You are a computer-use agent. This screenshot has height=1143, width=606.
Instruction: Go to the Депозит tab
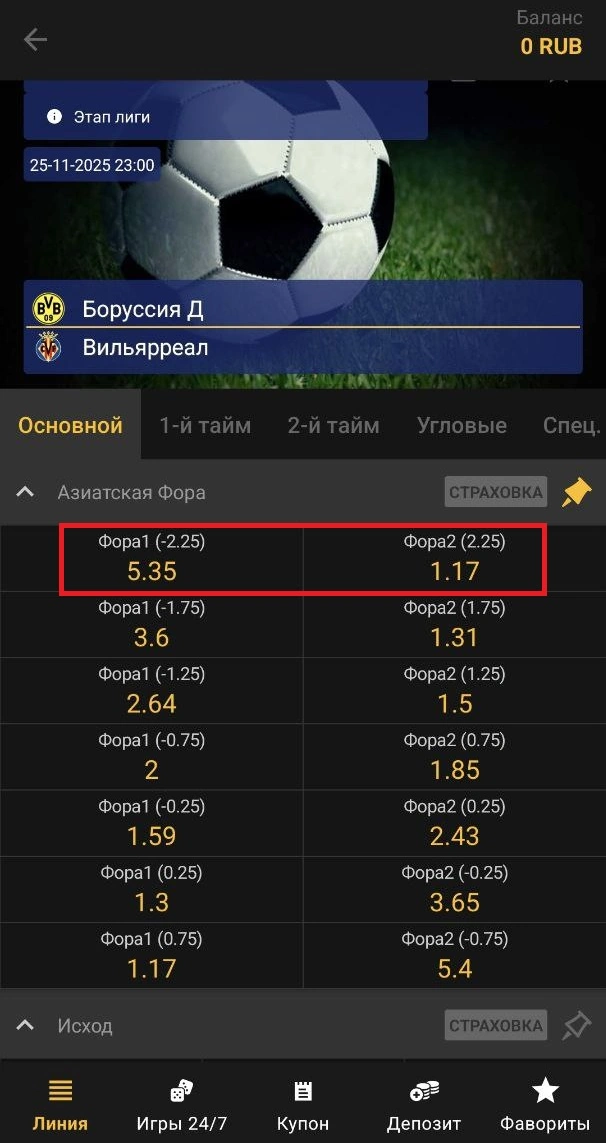pyautogui.click(x=424, y=1104)
